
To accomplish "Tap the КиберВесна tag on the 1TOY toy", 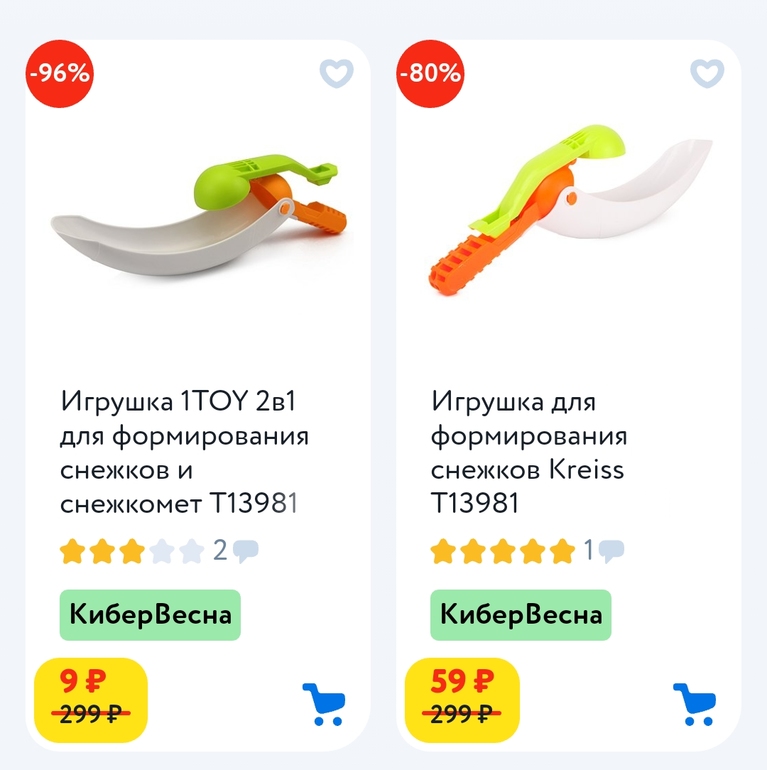I will (x=151, y=614).
